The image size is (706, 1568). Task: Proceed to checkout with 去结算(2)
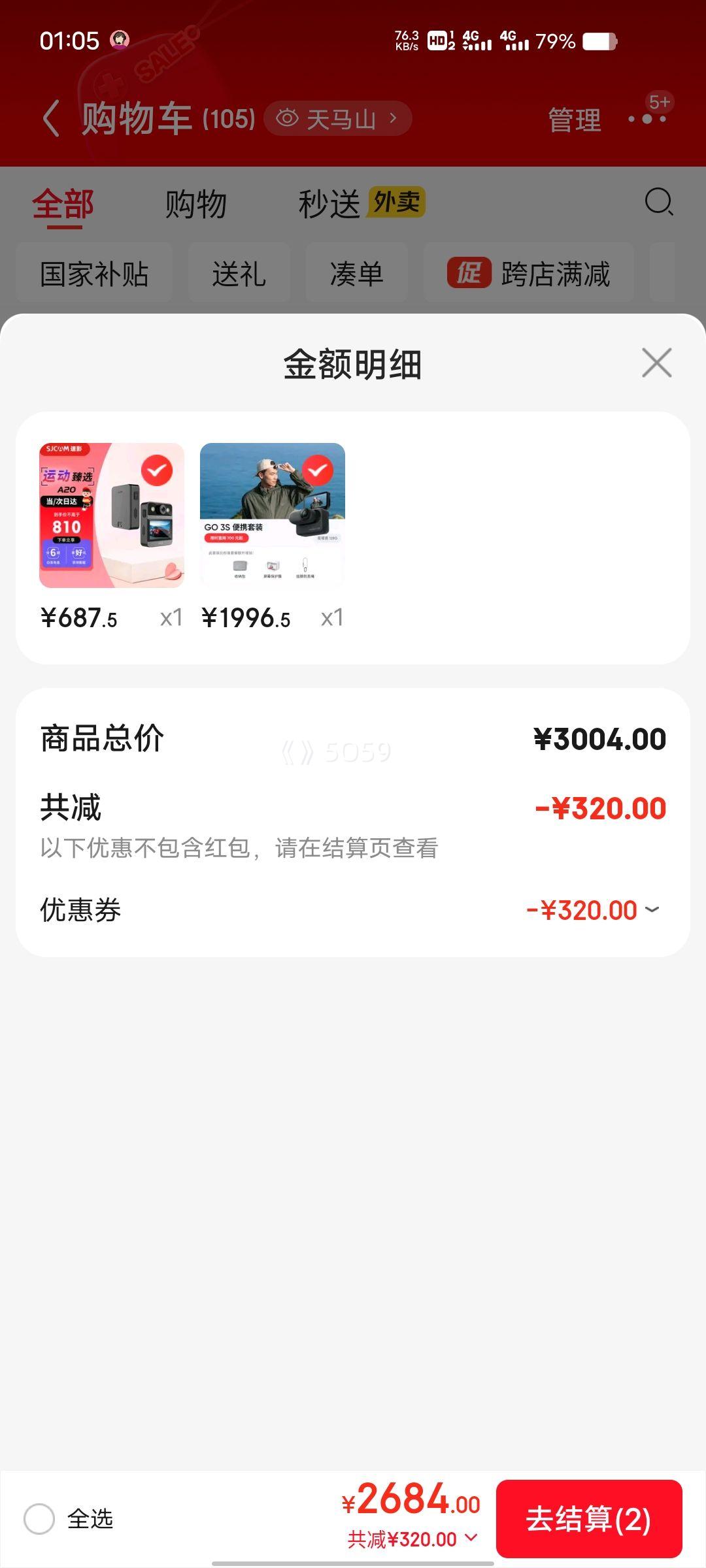[588, 1518]
